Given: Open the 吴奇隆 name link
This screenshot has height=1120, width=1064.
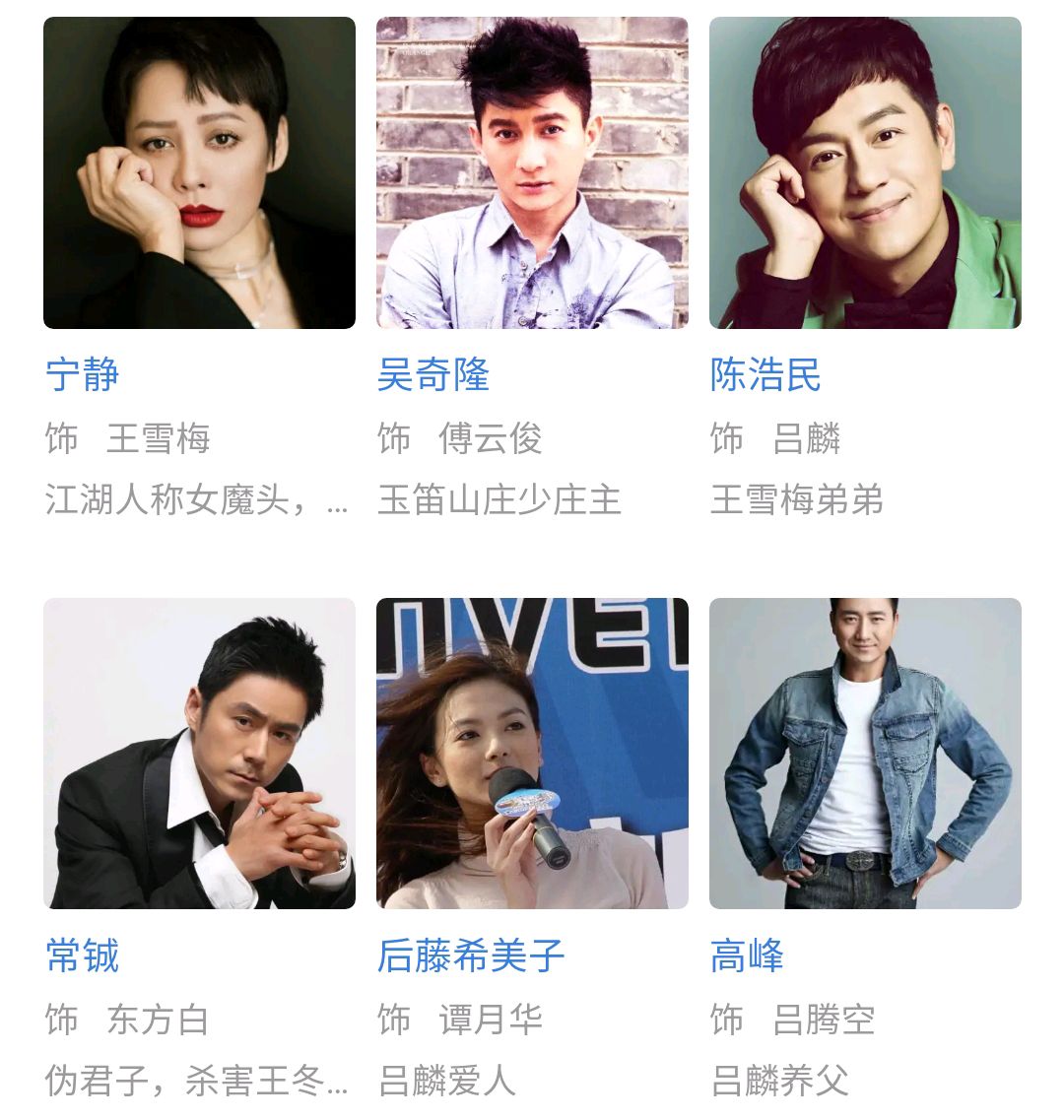Looking at the screenshot, I should point(433,375).
